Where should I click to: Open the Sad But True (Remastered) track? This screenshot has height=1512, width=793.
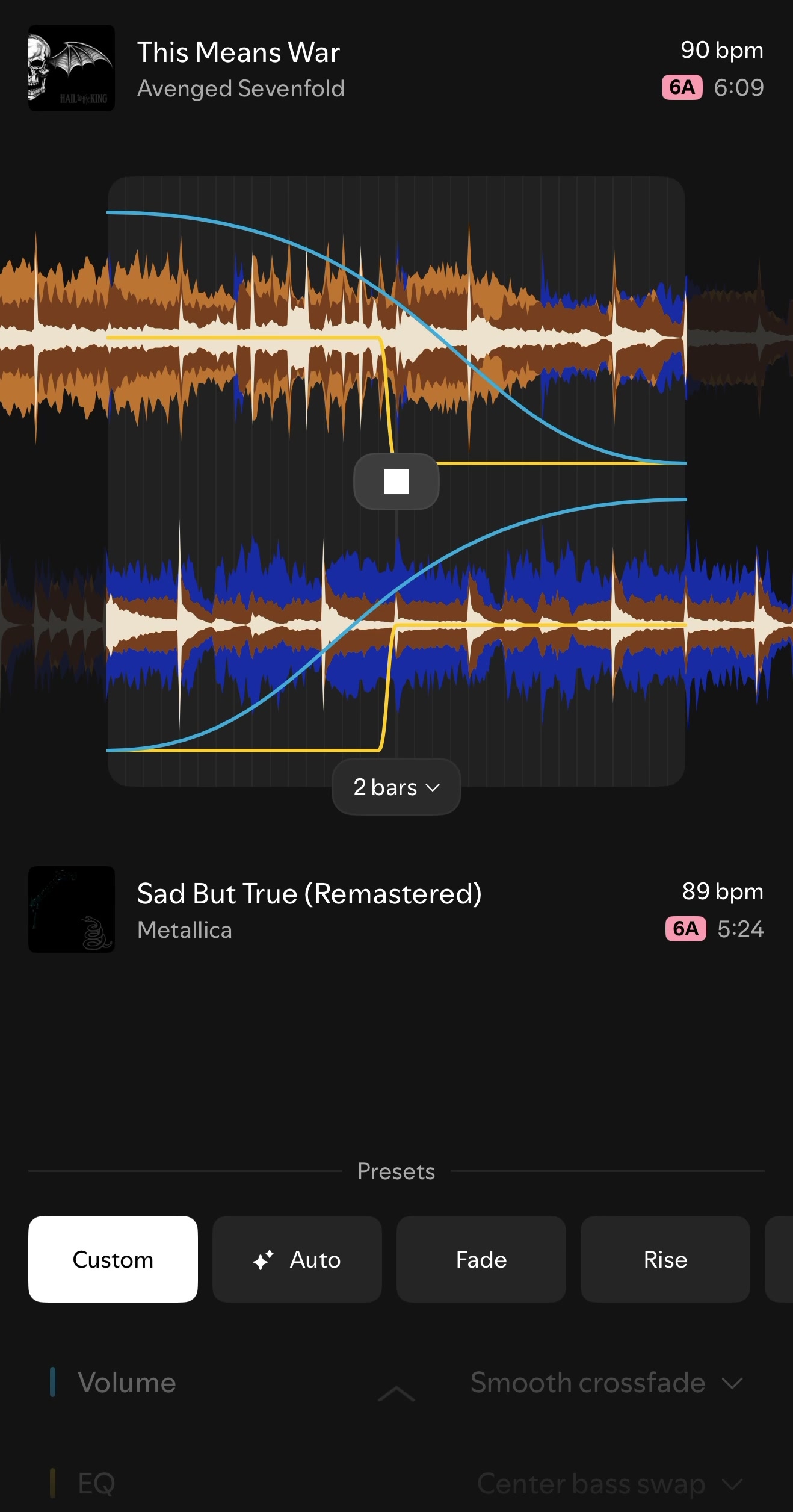[396, 909]
